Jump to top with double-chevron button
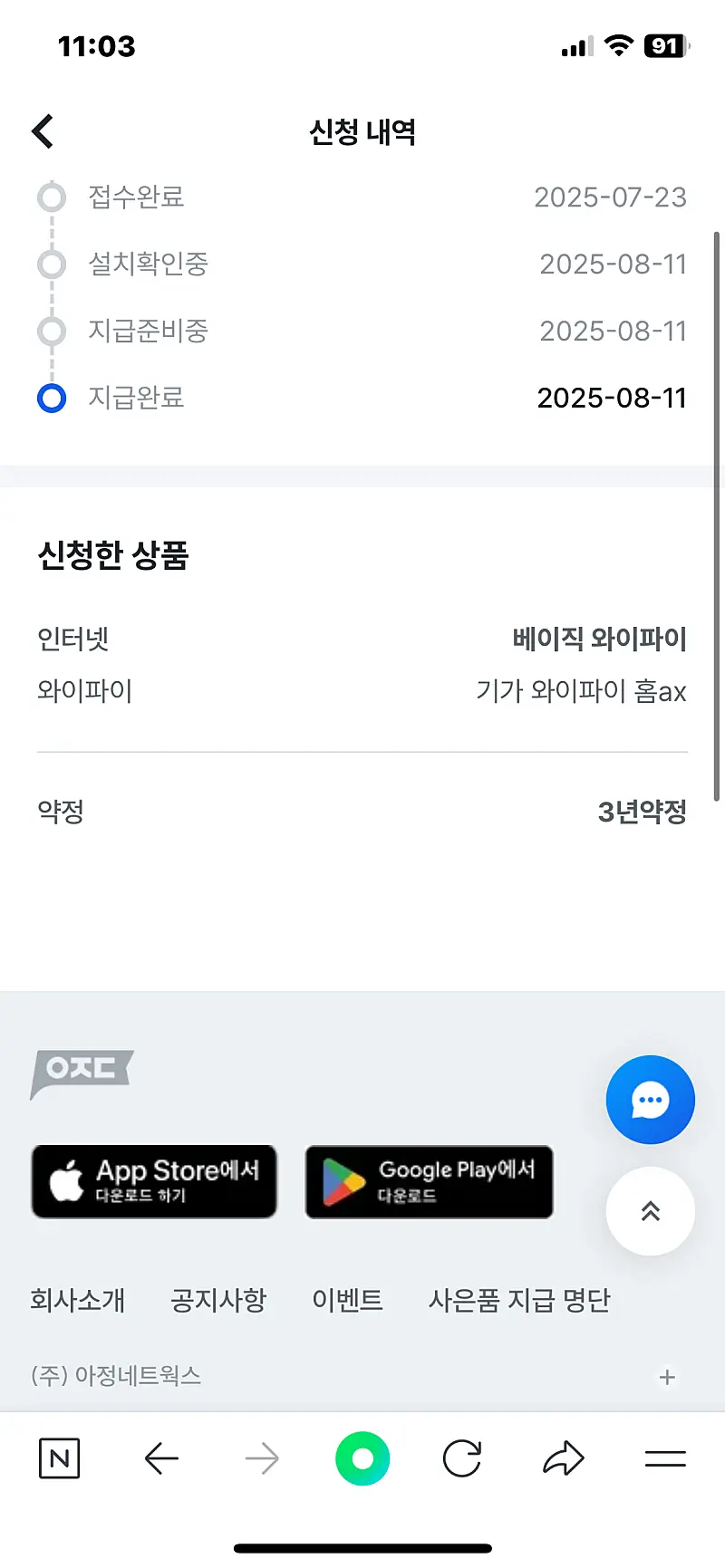Image resolution: width=725 pixels, height=1568 pixels. tap(650, 1211)
